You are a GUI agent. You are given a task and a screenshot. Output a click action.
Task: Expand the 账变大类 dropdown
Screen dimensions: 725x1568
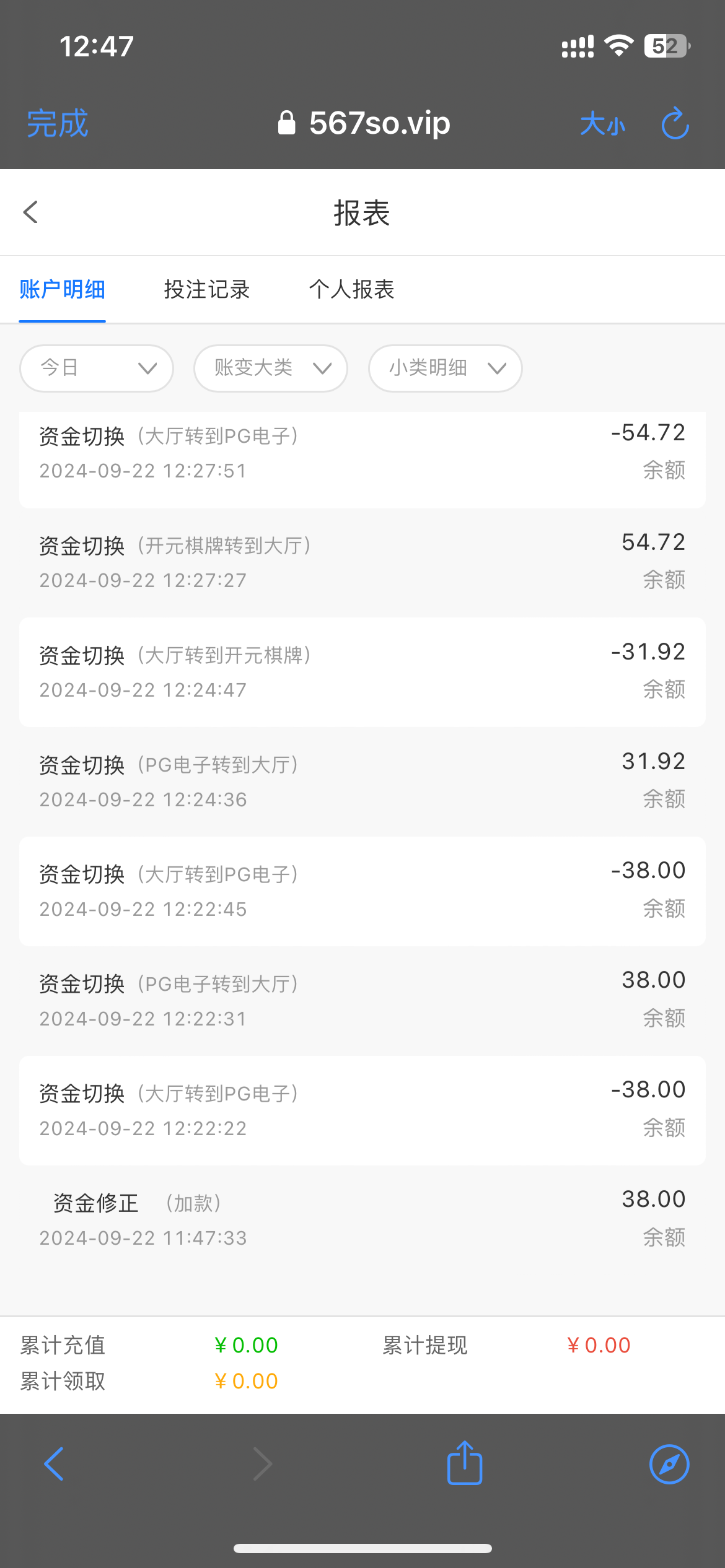271,368
